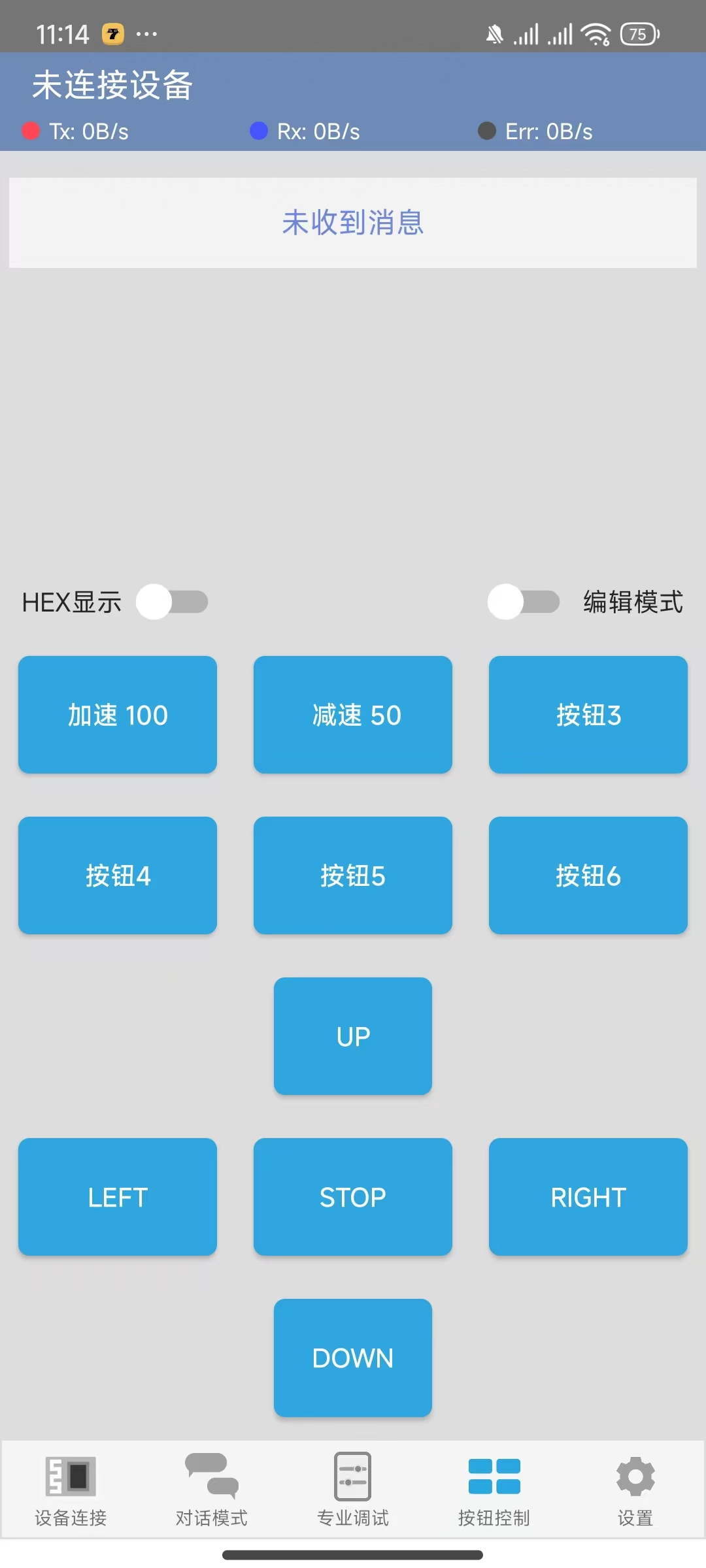706x1568 pixels.
Task: Tap 按钮5
Action: pos(353,875)
